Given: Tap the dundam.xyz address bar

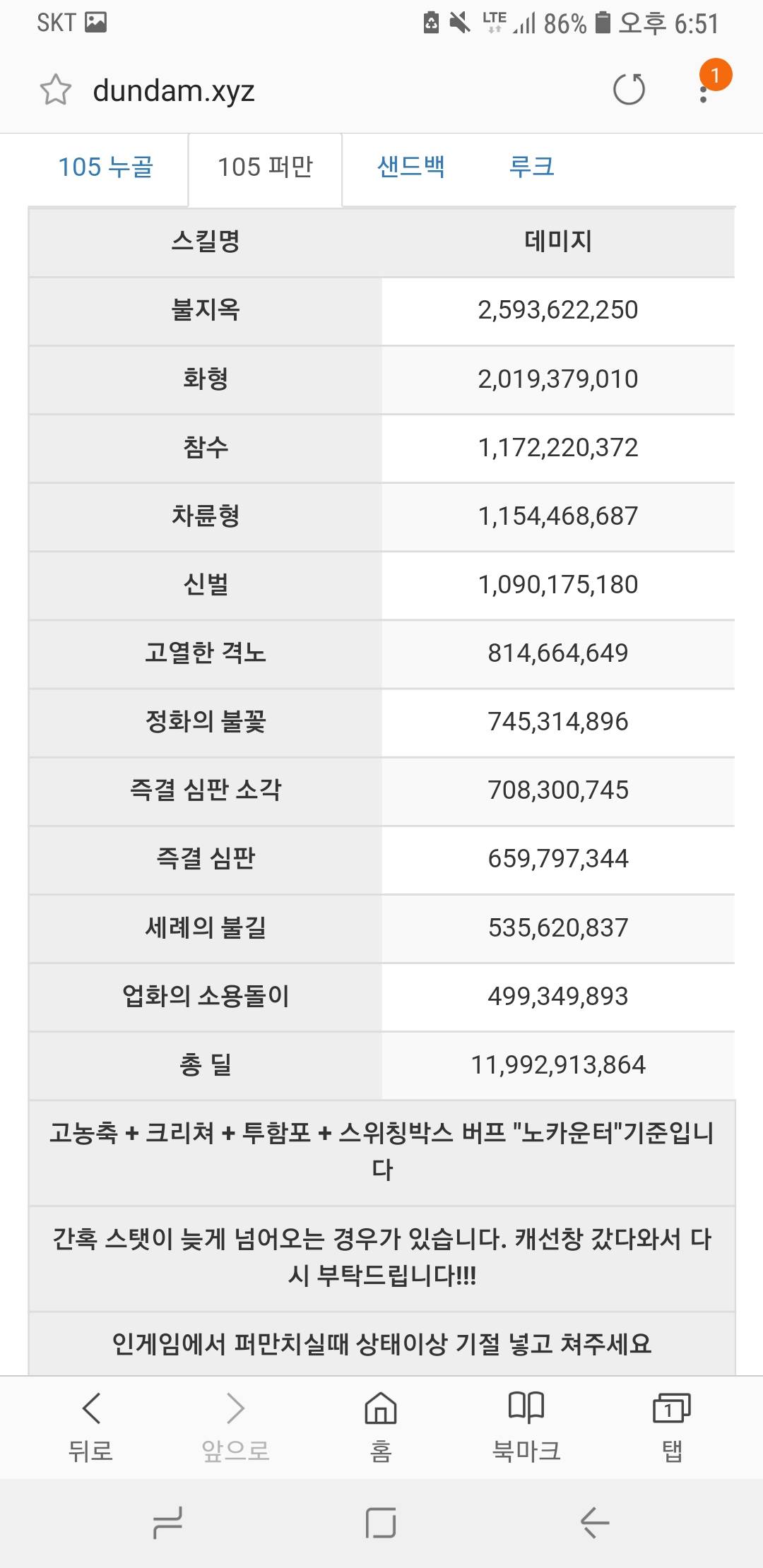Looking at the screenshot, I should [174, 90].
